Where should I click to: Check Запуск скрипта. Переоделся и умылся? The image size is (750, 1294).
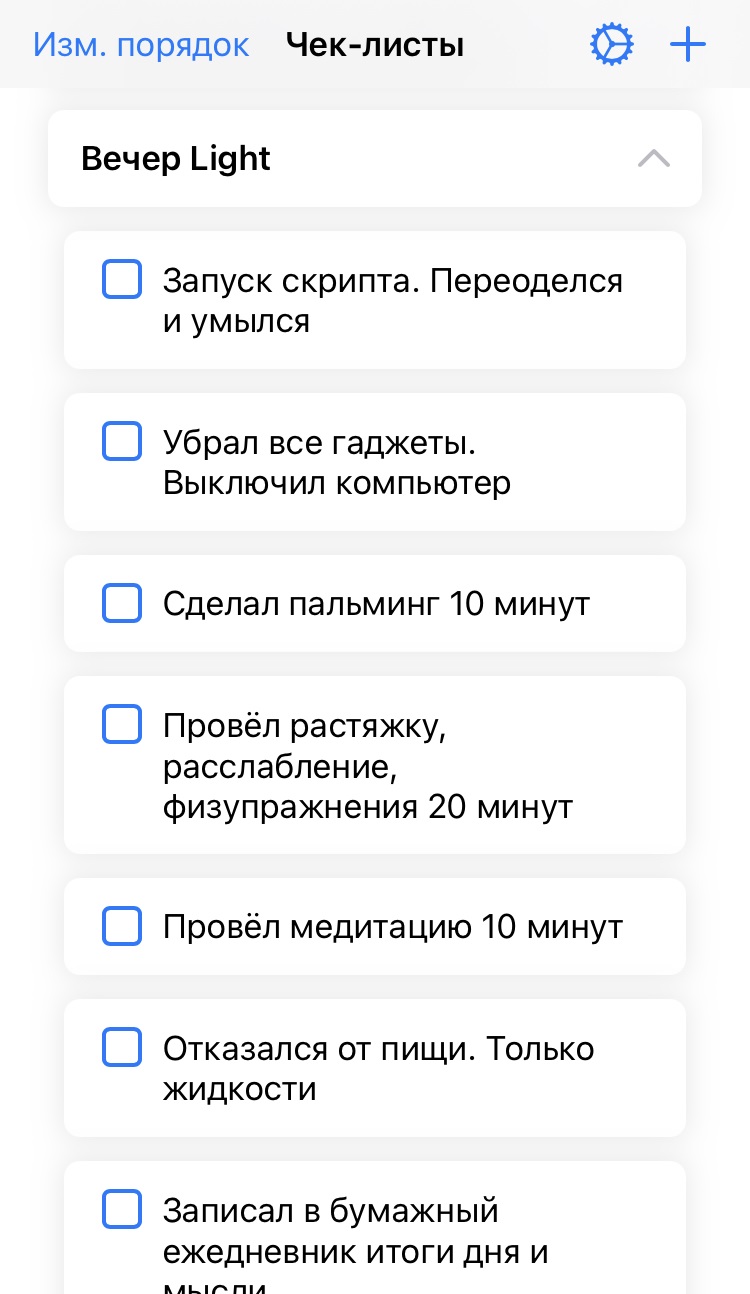tap(122, 279)
